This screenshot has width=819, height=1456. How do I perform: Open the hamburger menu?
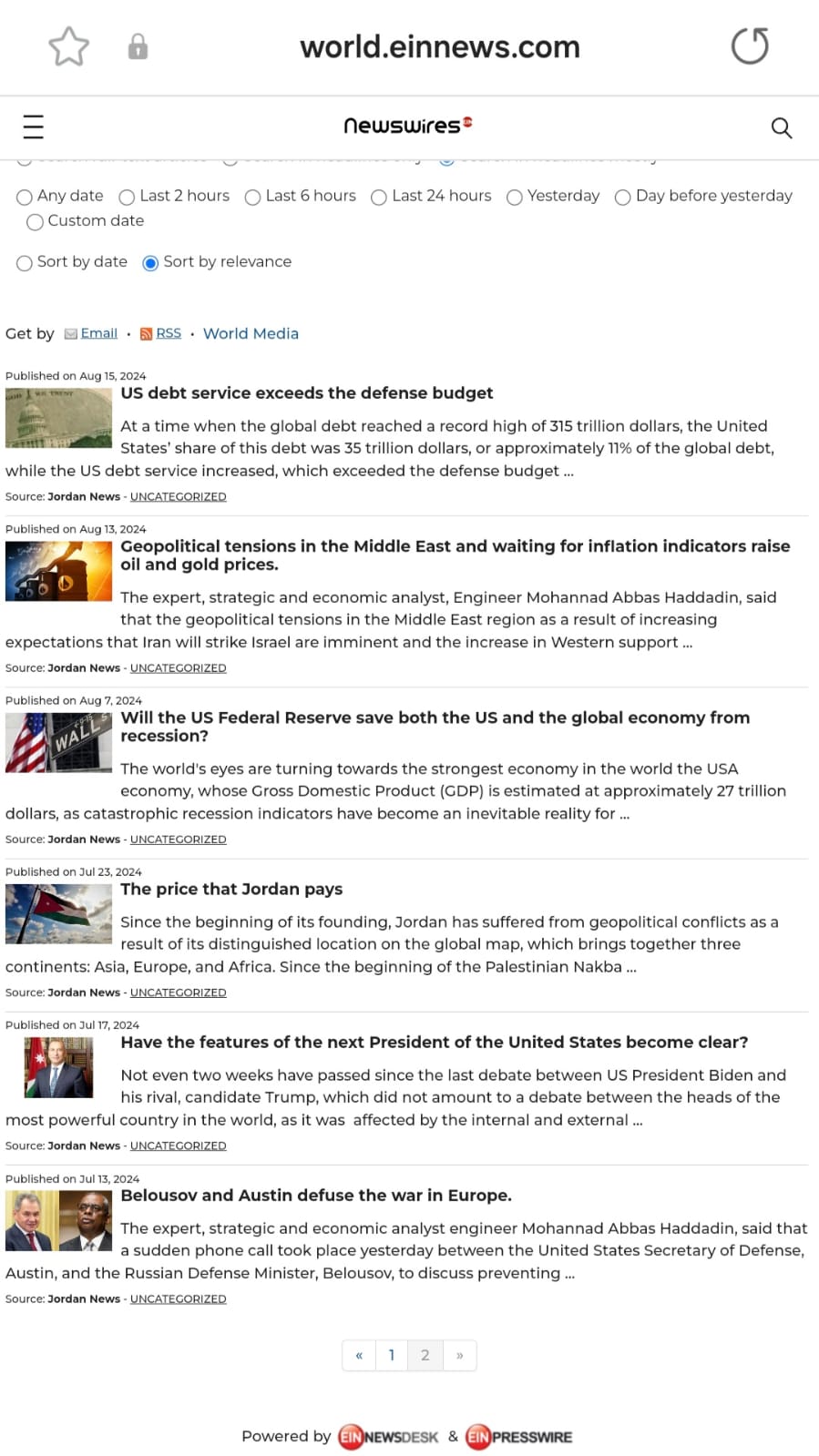34,127
